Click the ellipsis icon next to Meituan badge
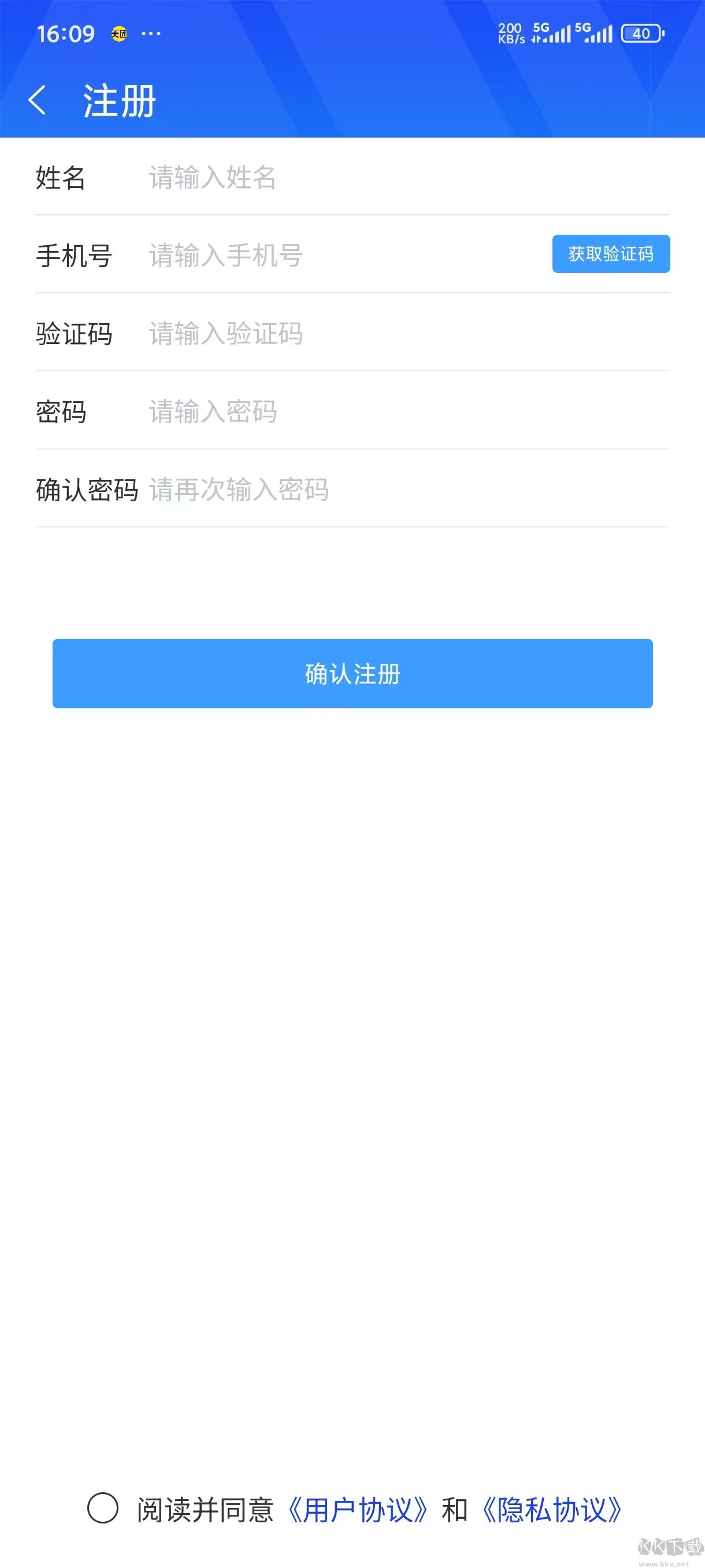Screen dimensions: 705x1568 pyautogui.click(x=150, y=34)
